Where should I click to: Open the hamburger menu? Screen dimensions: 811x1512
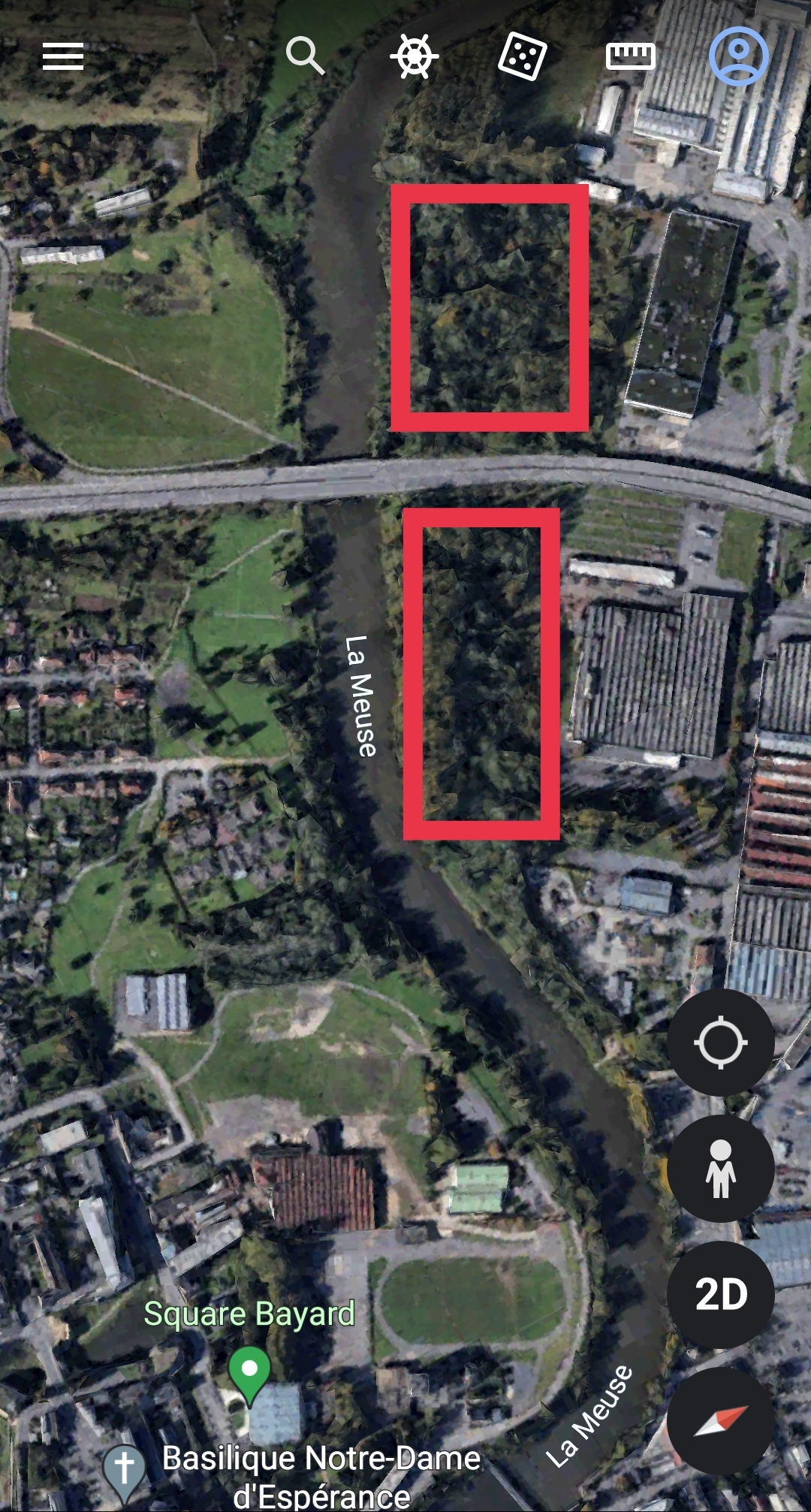[63, 56]
